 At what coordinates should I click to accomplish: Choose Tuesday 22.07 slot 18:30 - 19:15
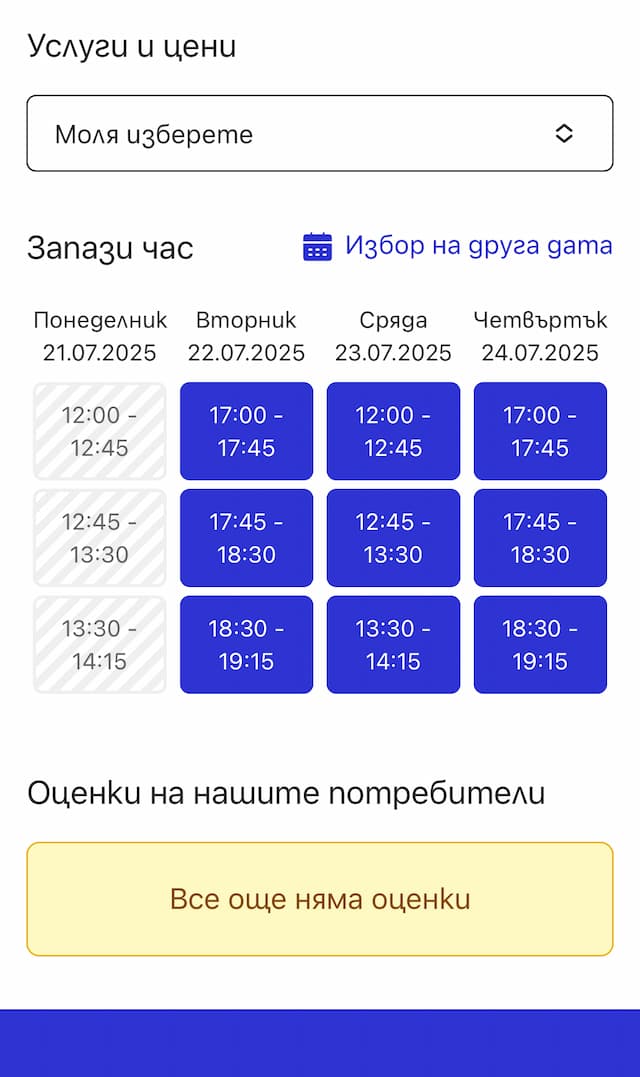[246, 645]
